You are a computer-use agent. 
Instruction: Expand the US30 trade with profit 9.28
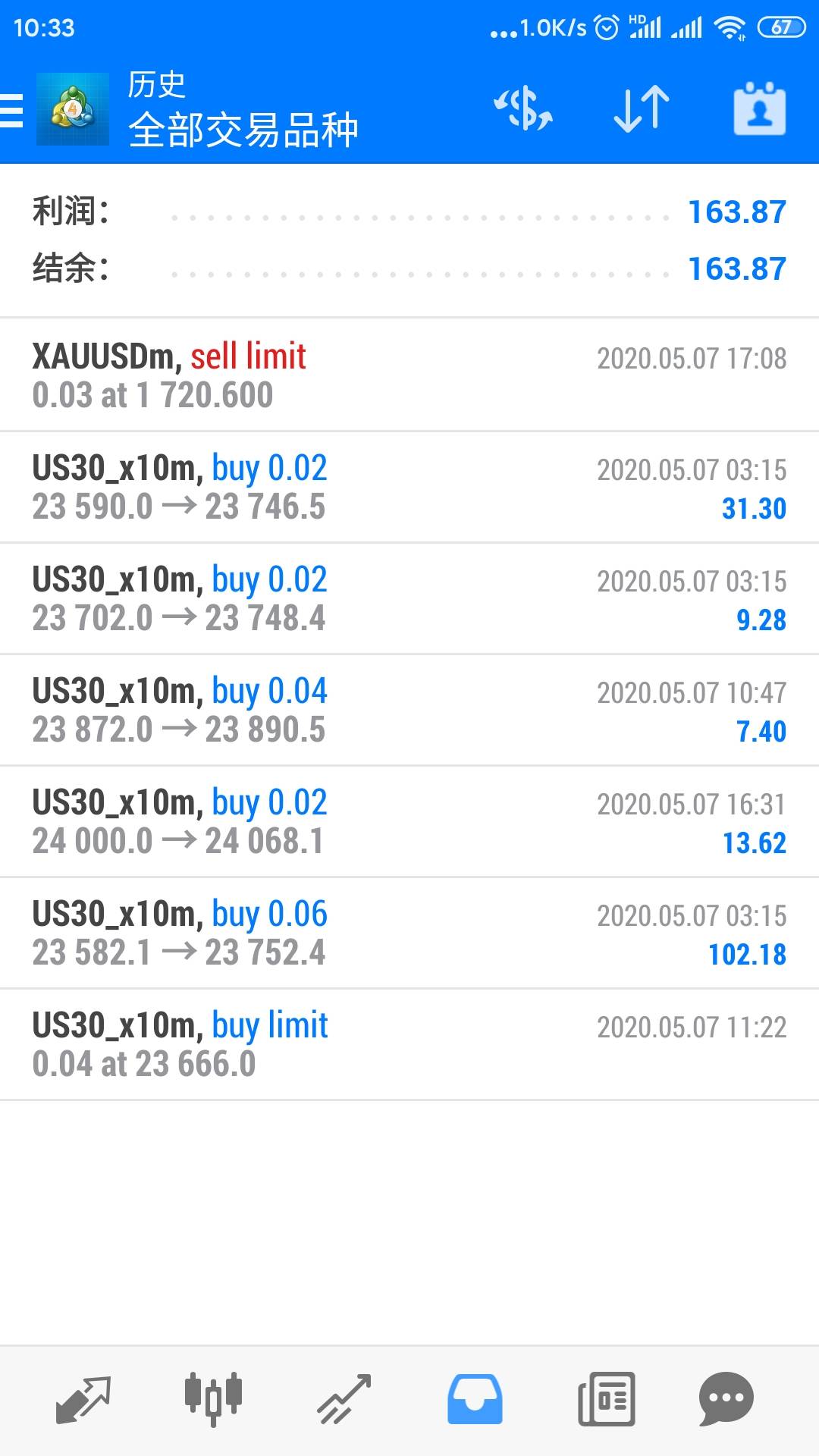pyautogui.click(x=409, y=598)
